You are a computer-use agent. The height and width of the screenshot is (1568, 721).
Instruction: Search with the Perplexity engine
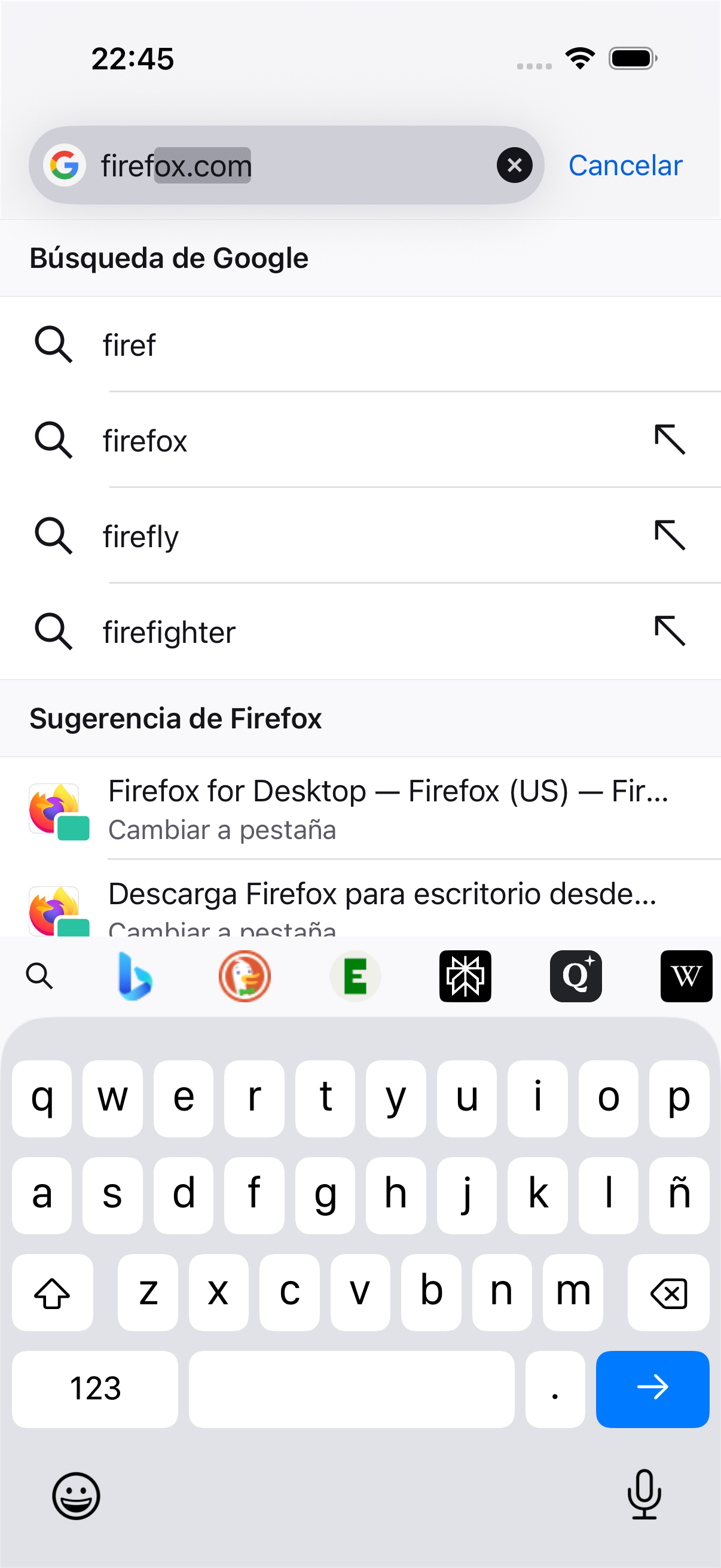coord(465,976)
